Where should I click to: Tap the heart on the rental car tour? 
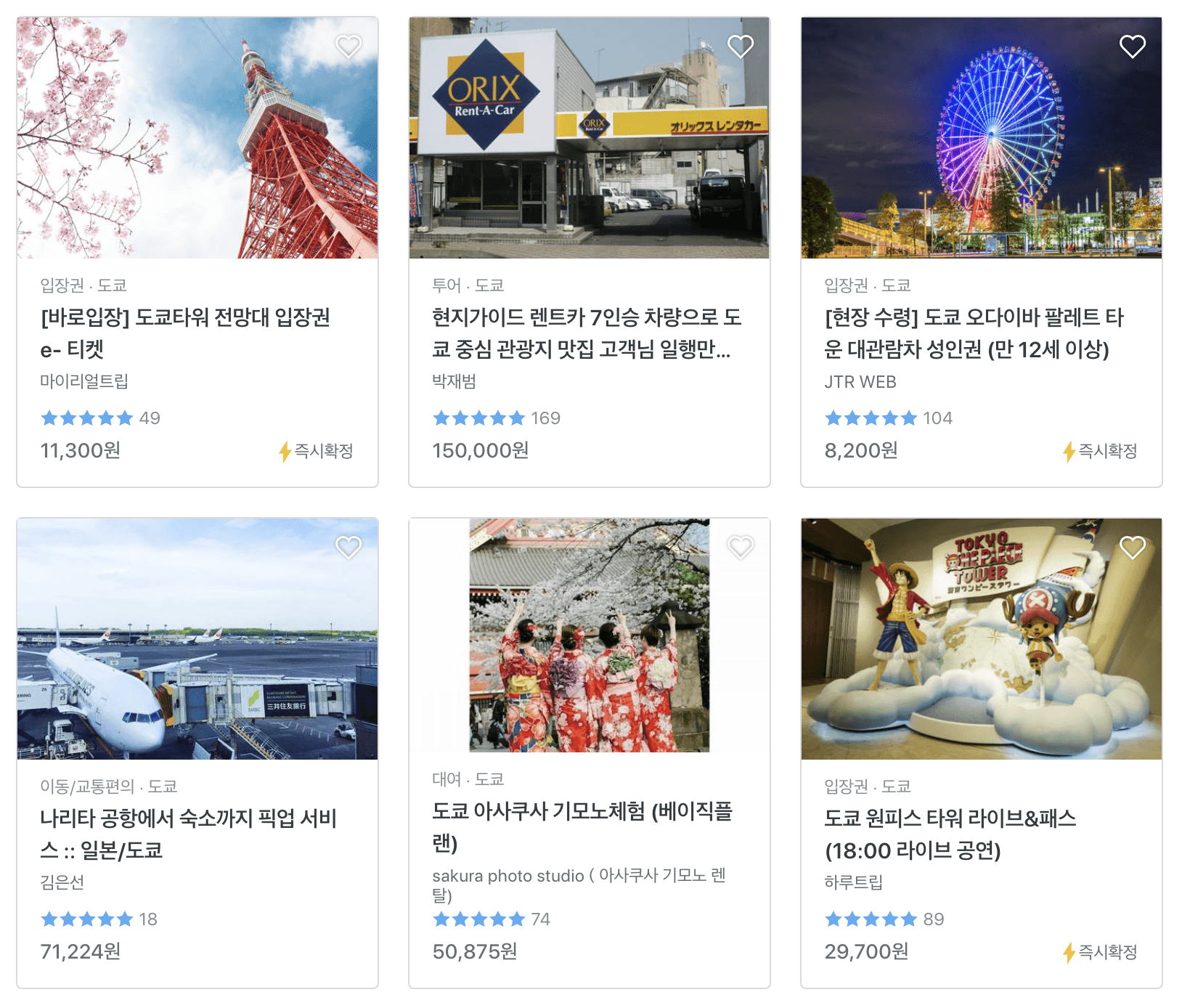[741, 46]
